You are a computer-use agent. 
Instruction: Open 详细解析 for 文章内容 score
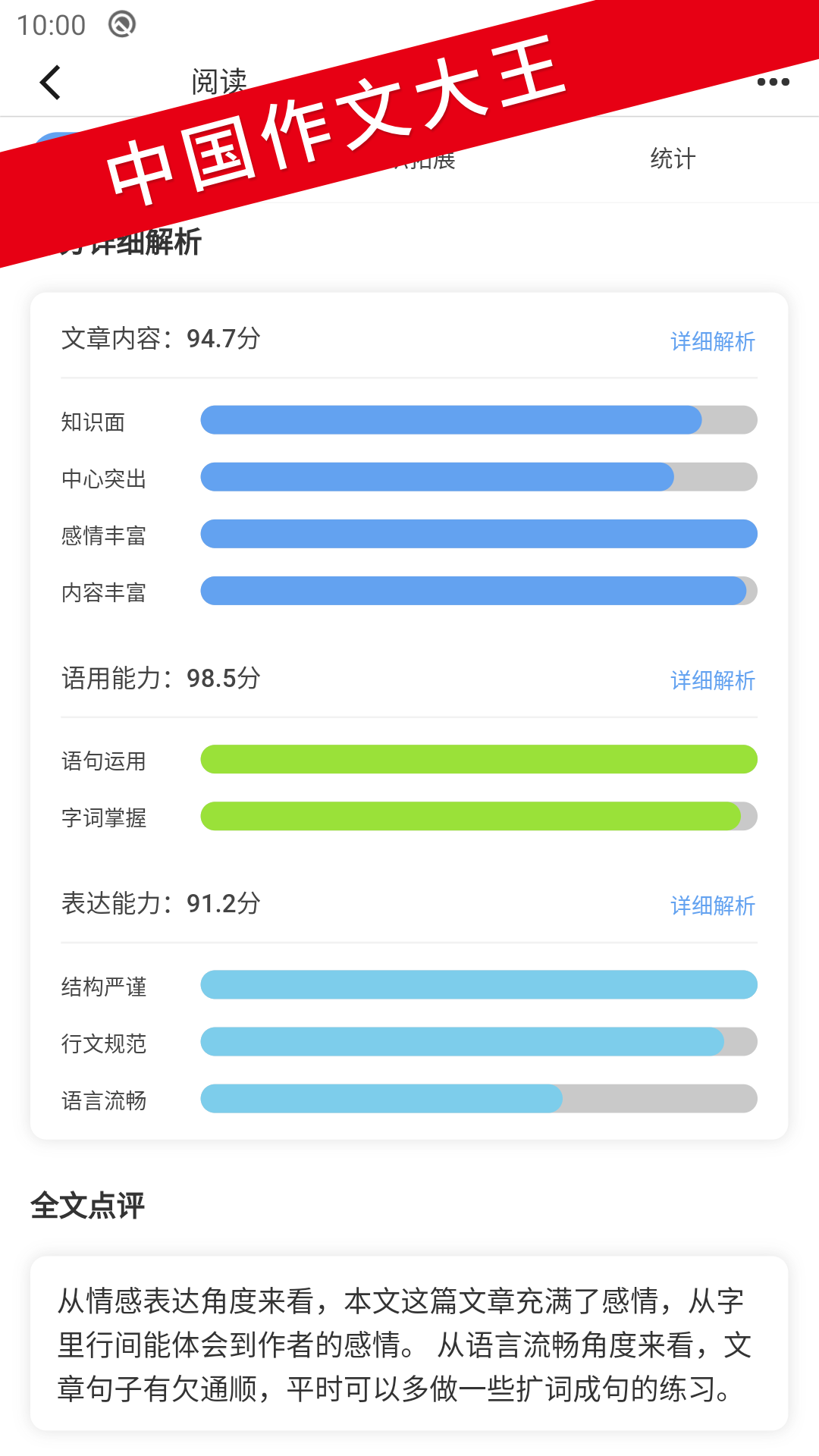(x=711, y=342)
